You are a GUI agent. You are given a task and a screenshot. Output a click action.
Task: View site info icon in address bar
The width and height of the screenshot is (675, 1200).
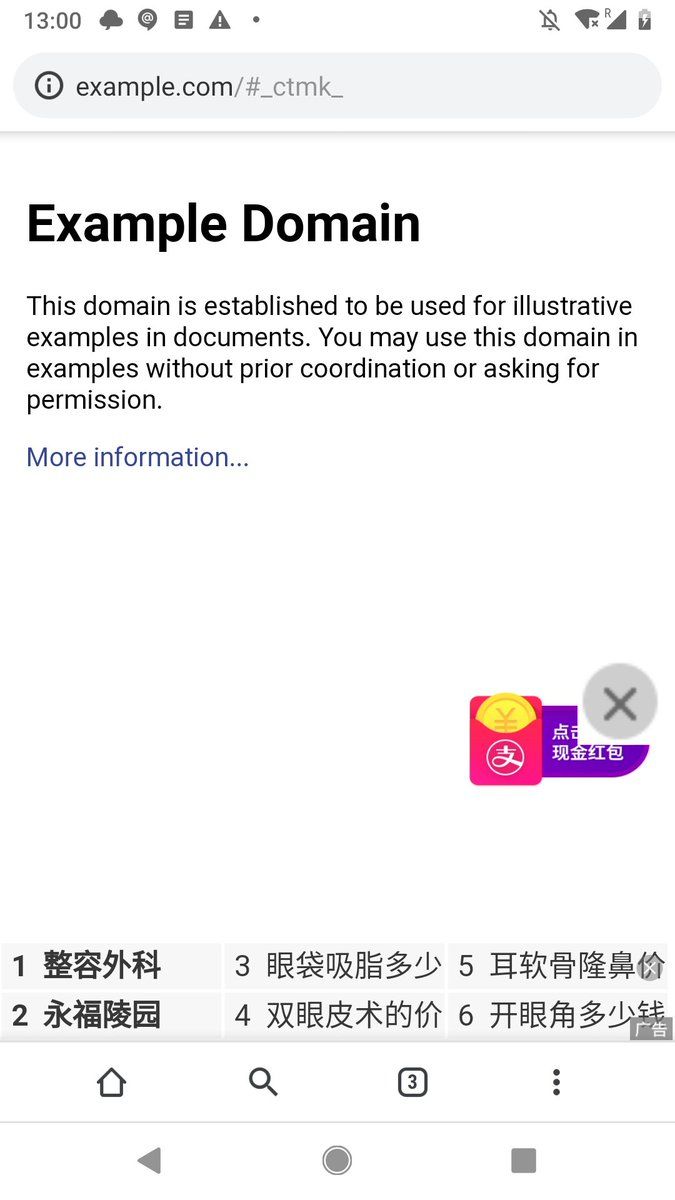click(48, 86)
